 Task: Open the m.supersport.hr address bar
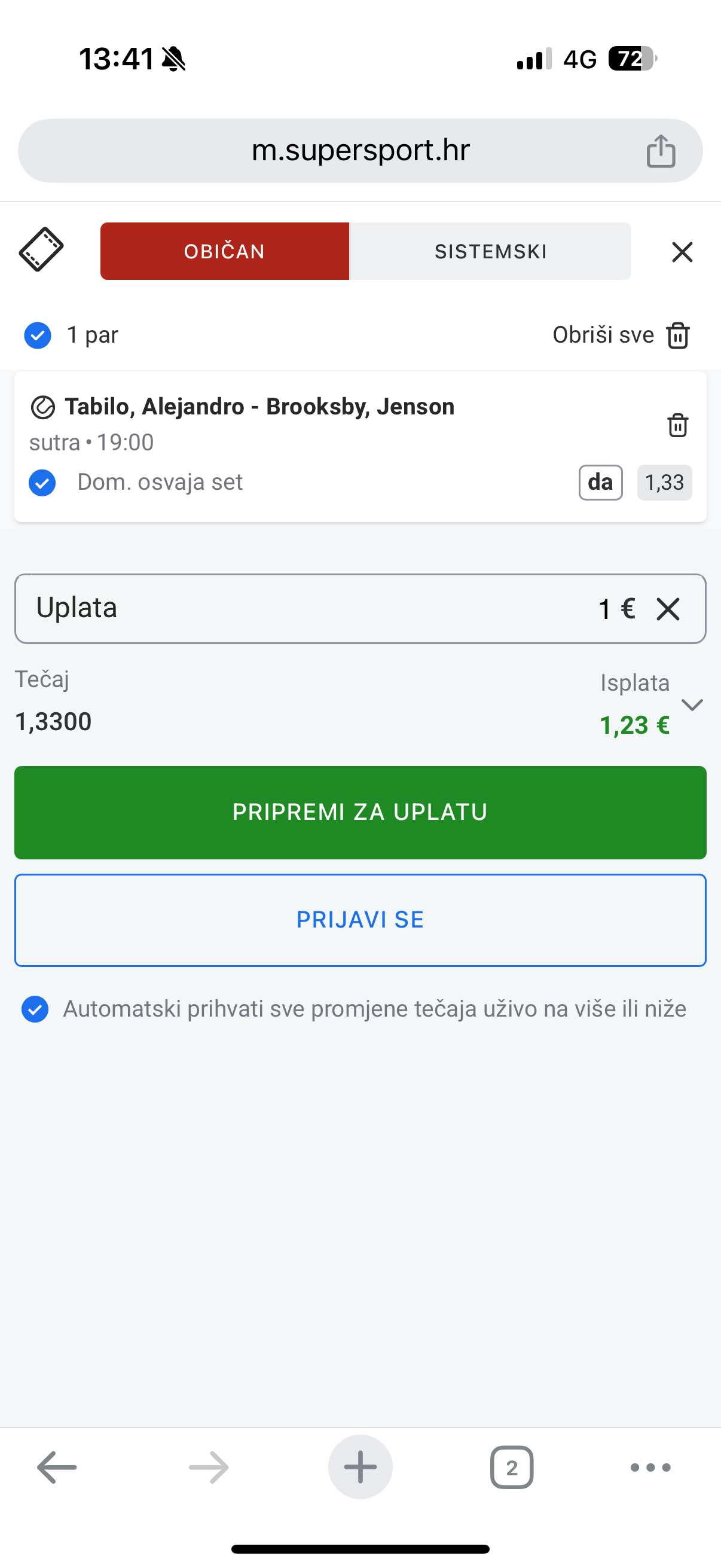[x=360, y=150]
